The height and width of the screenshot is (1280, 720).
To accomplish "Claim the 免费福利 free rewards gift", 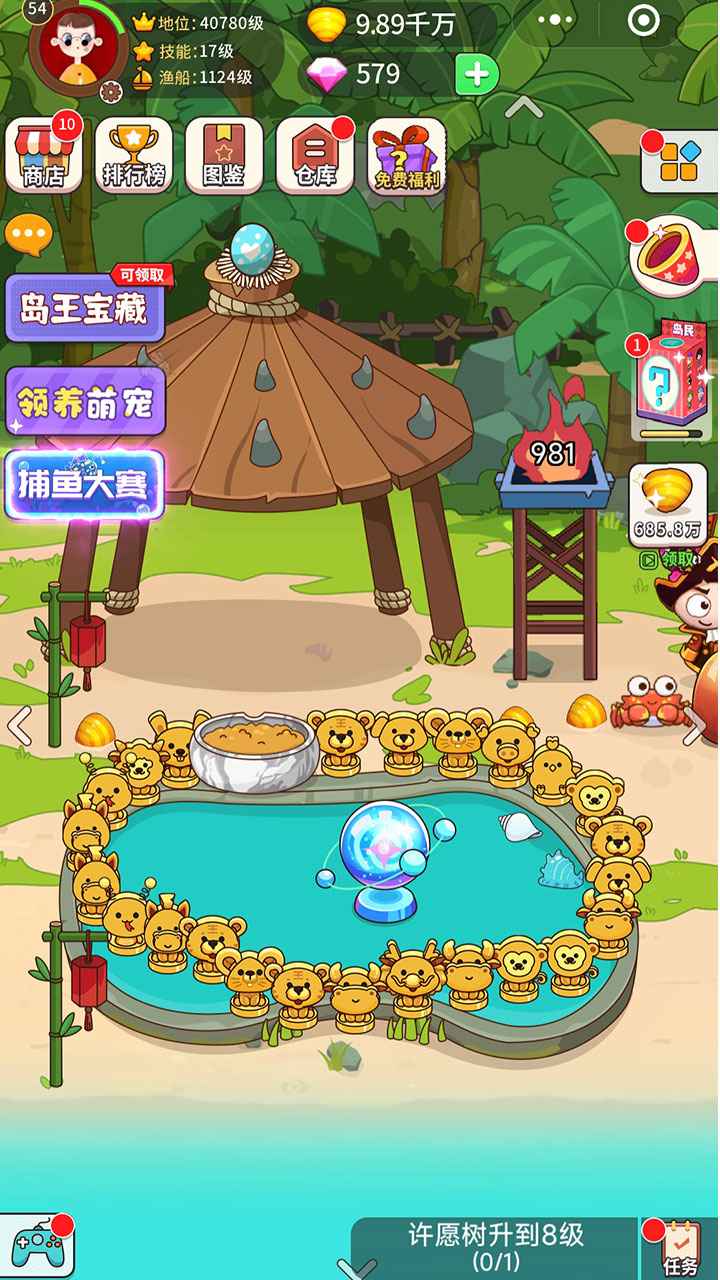I will click(x=404, y=158).
